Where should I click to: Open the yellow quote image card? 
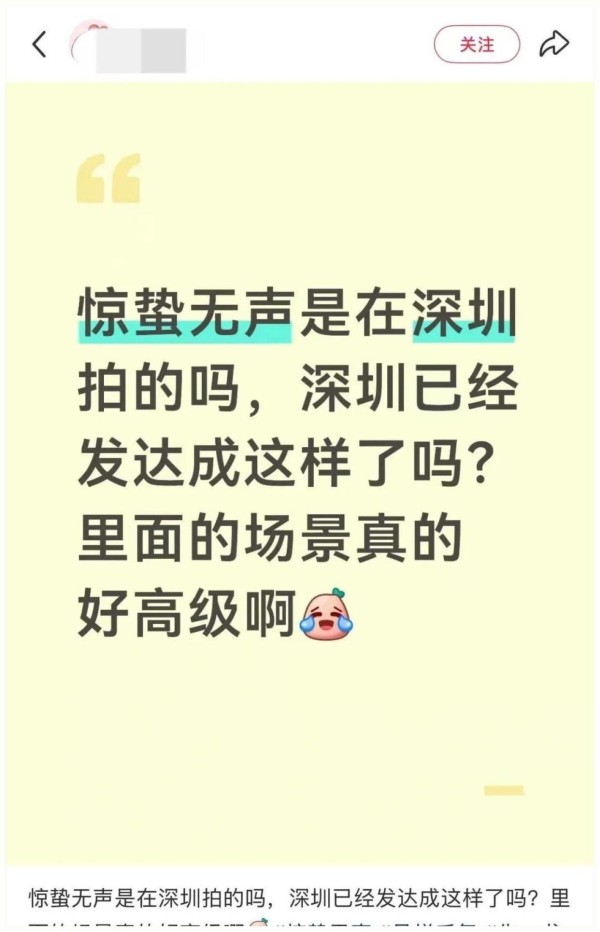(300, 470)
